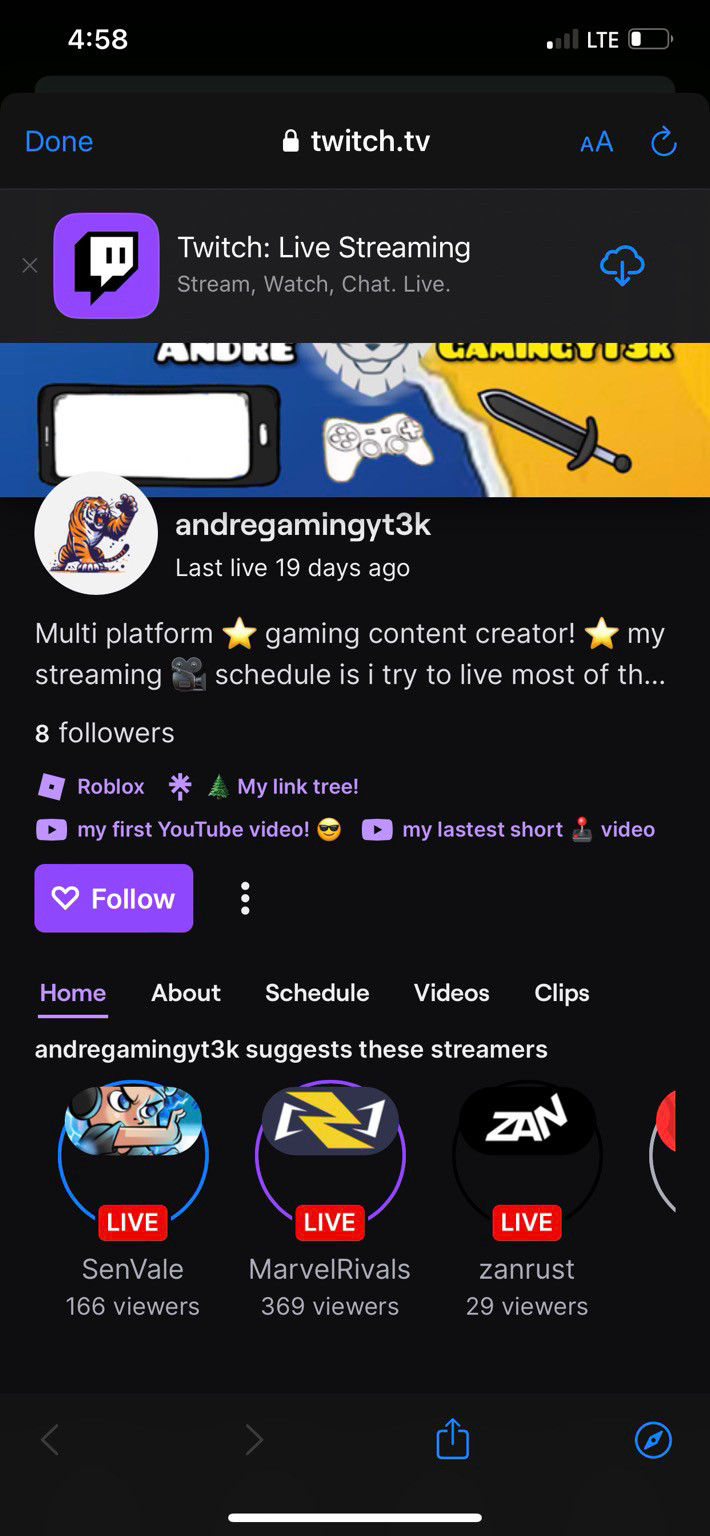Dismiss the Twitch app banner
The height and width of the screenshot is (1536, 710).
pyautogui.click(x=30, y=265)
